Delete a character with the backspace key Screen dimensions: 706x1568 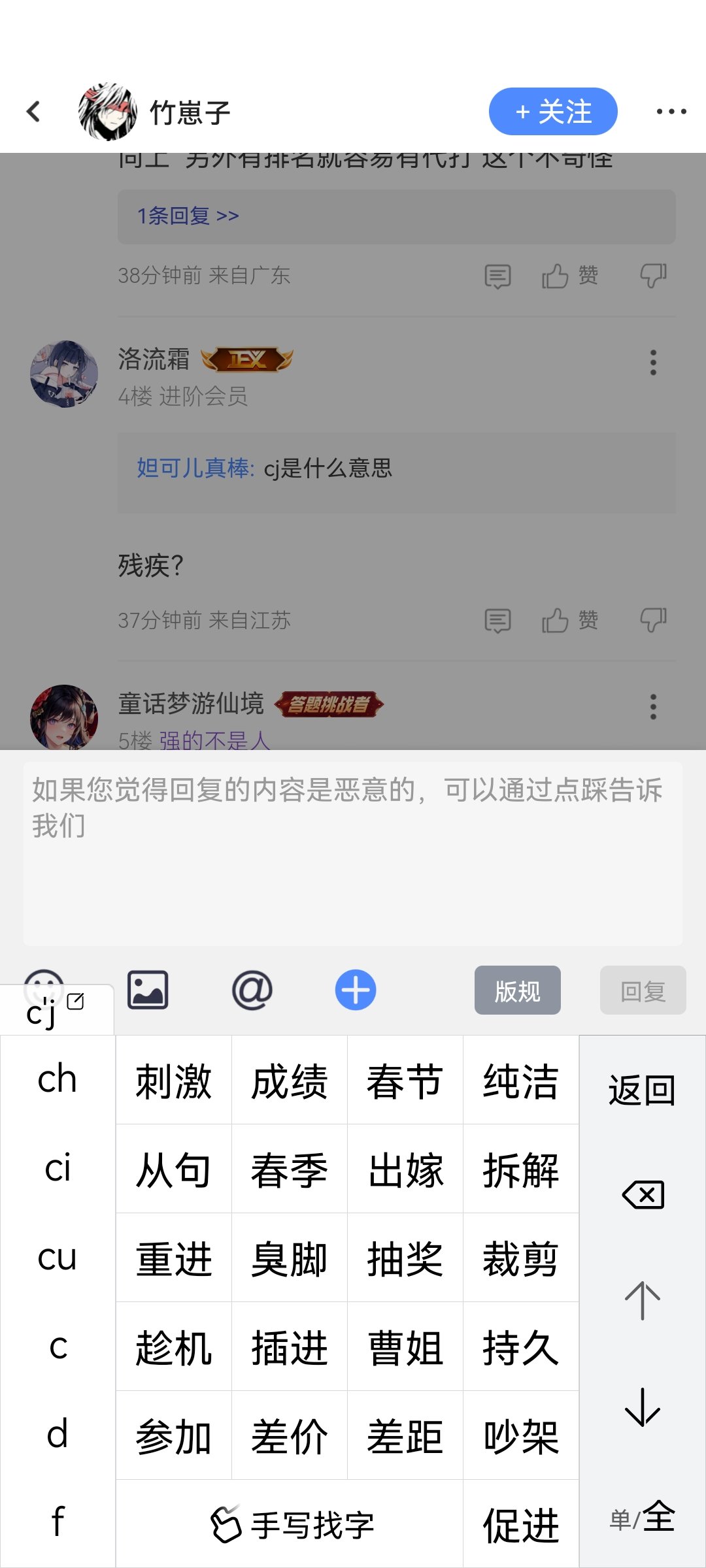tap(643, 1195)
